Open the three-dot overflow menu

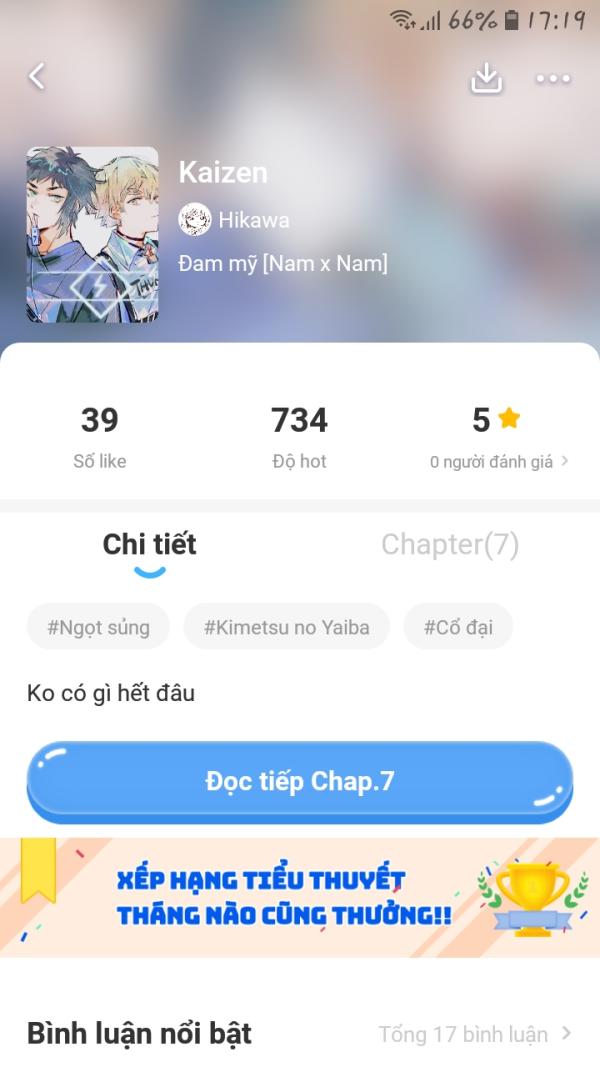coord(553,78)
